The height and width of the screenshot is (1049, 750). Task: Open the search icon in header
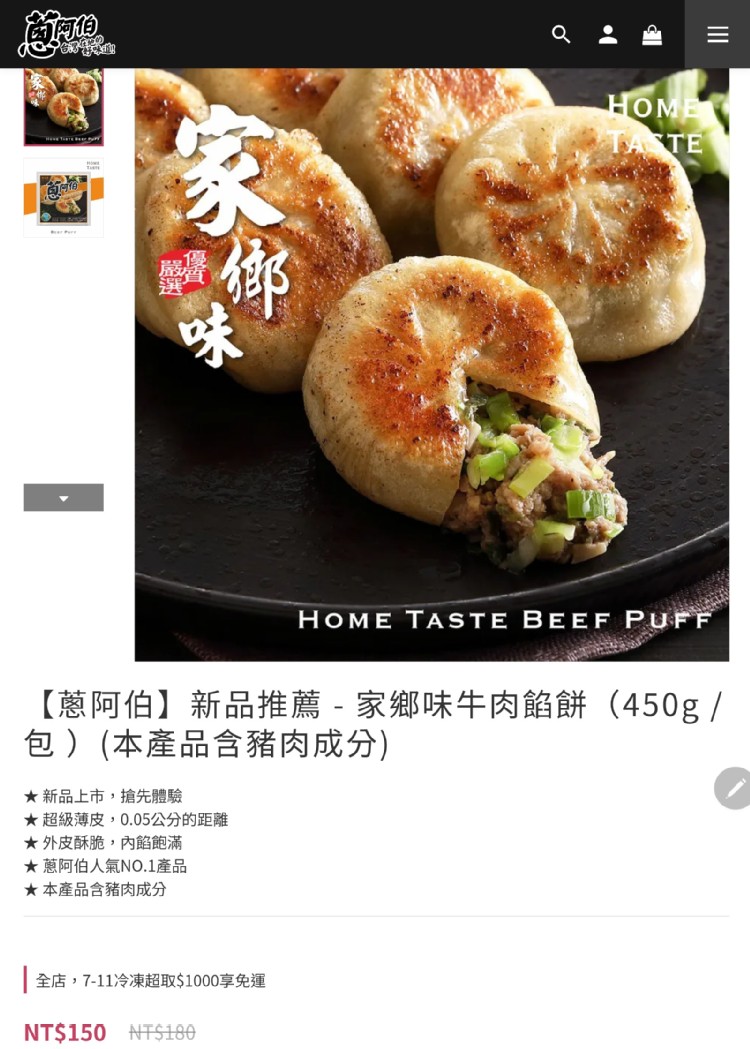click(x=561, y=35)
